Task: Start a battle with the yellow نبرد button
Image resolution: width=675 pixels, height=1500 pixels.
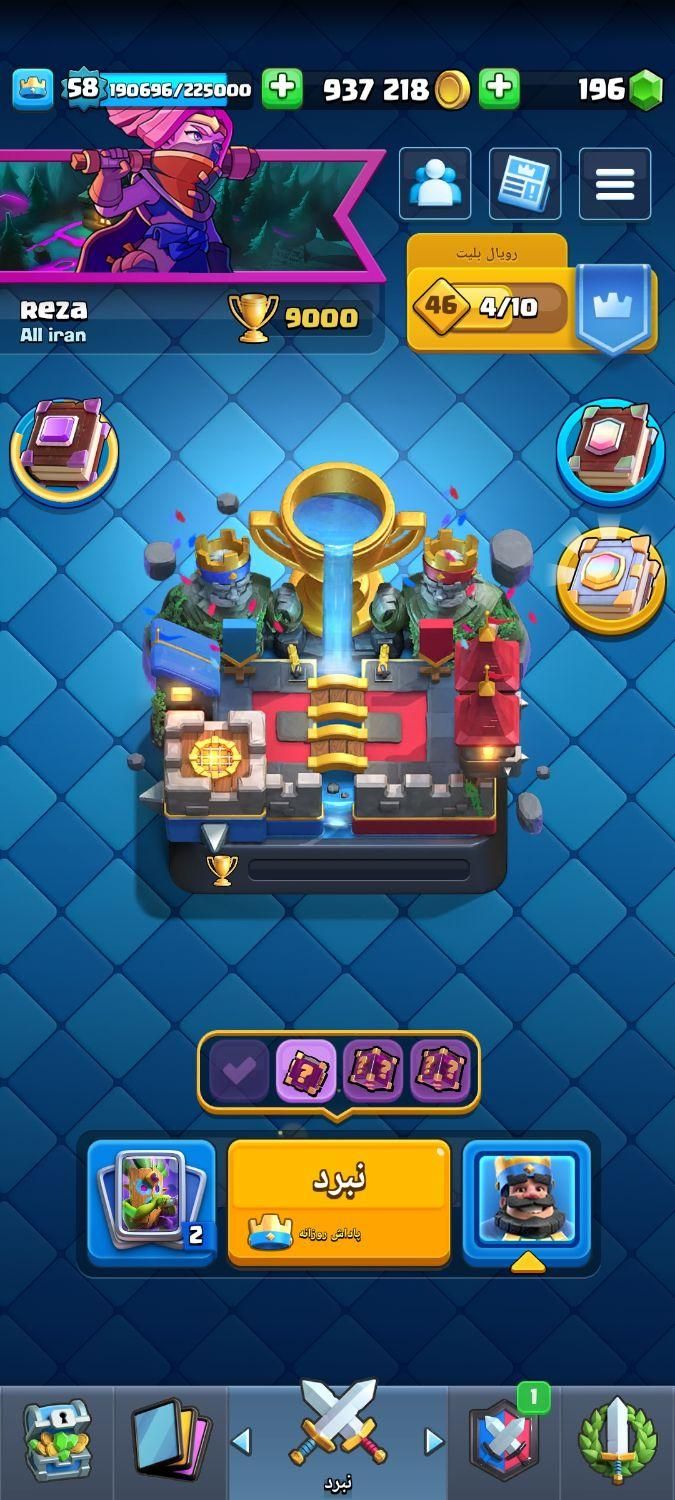Action: click(x=338, y=1201)
